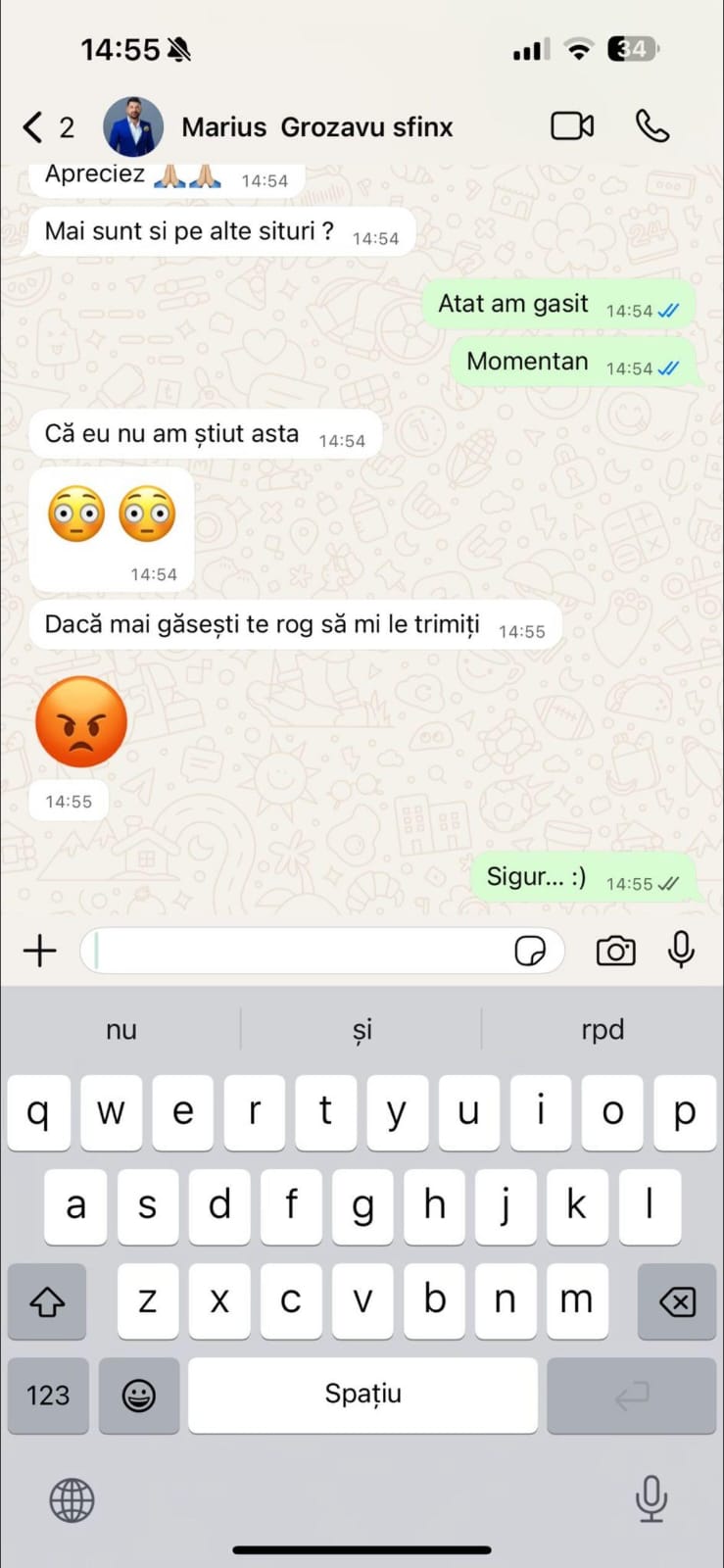Image resolution: width=724 pixels, height=1568 pixels.
Task: Open Marius Grozavu sfinx contact info
Action: [x=316, y=127]
